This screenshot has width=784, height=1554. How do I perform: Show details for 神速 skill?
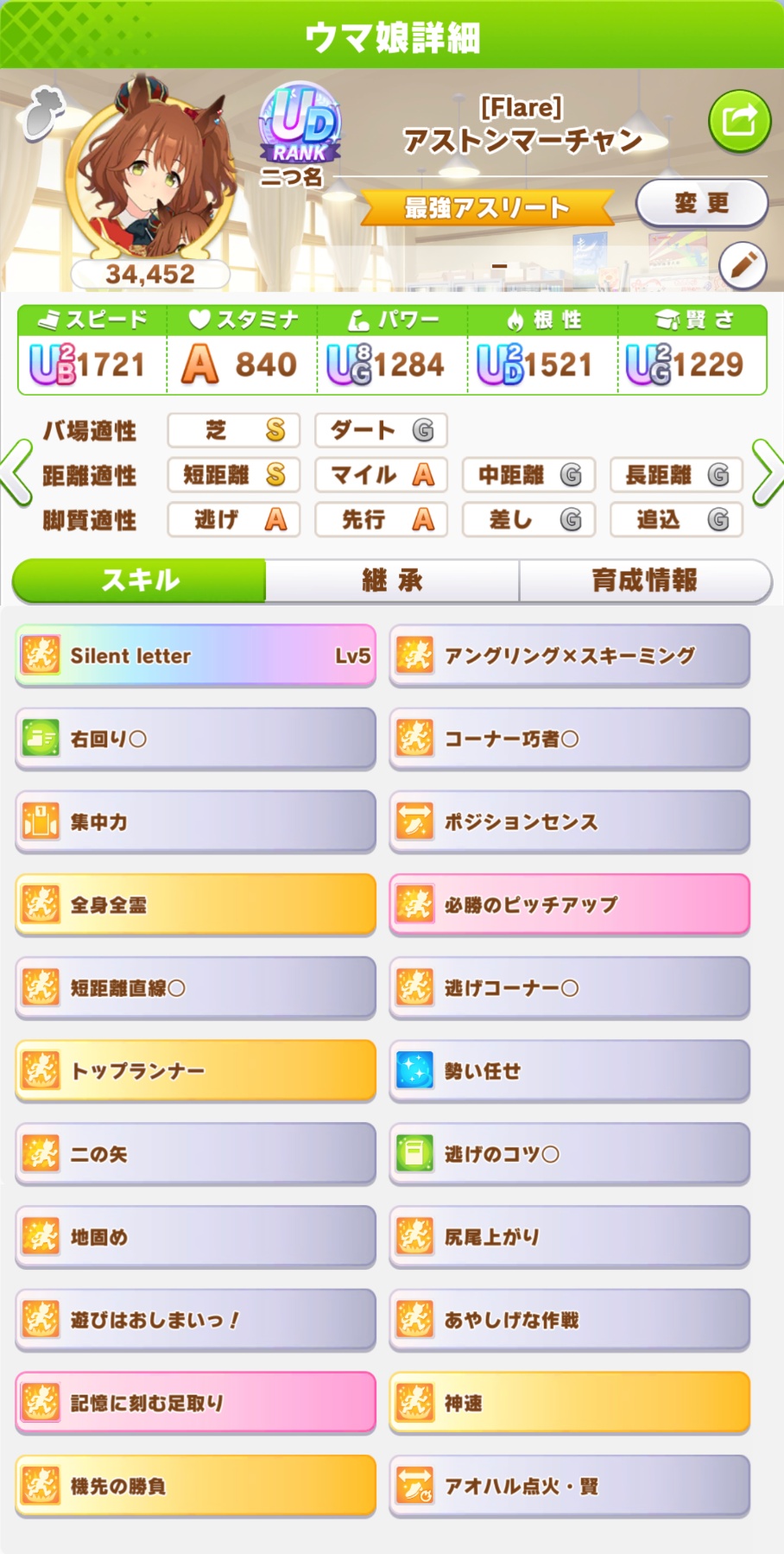point(569,1402)
